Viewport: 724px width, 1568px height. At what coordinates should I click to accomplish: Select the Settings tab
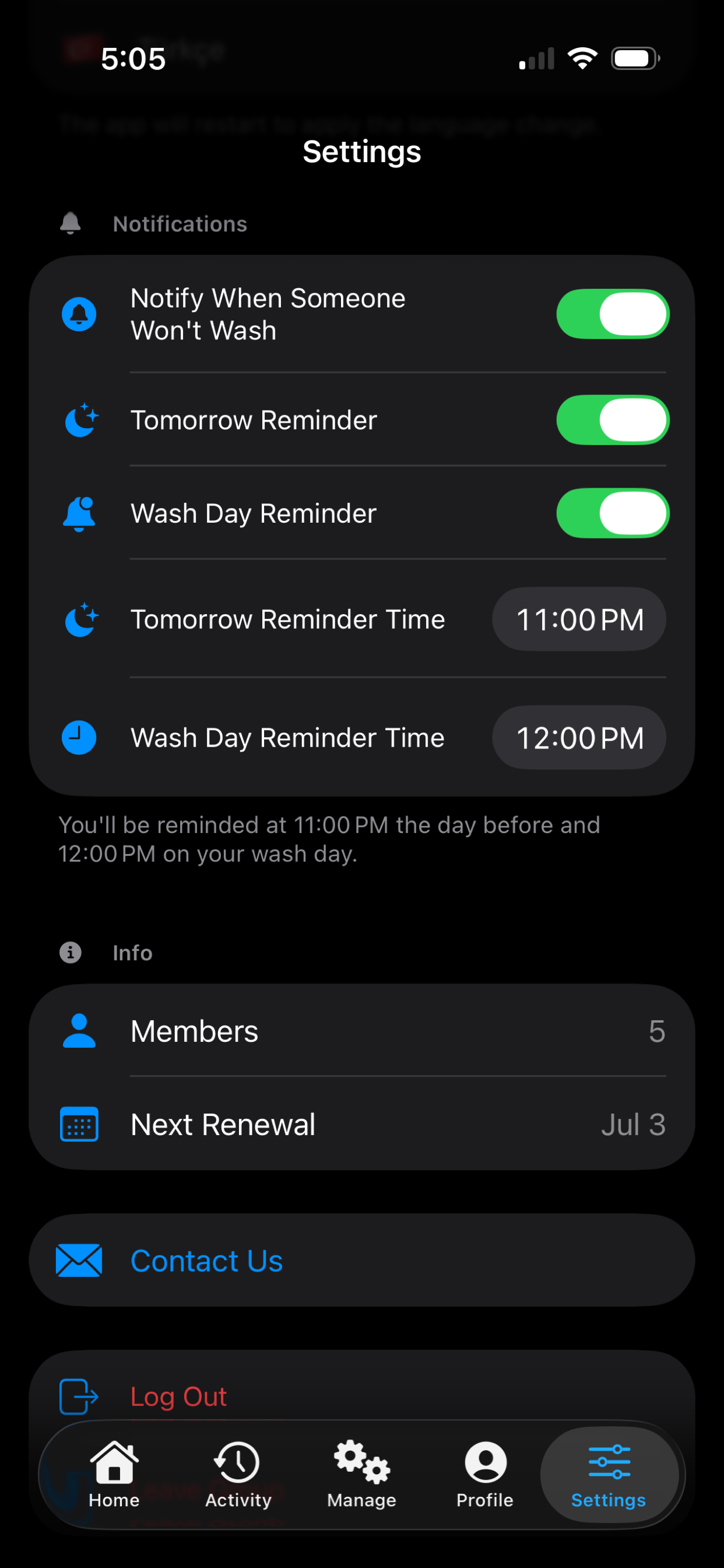pos(609,1474)
